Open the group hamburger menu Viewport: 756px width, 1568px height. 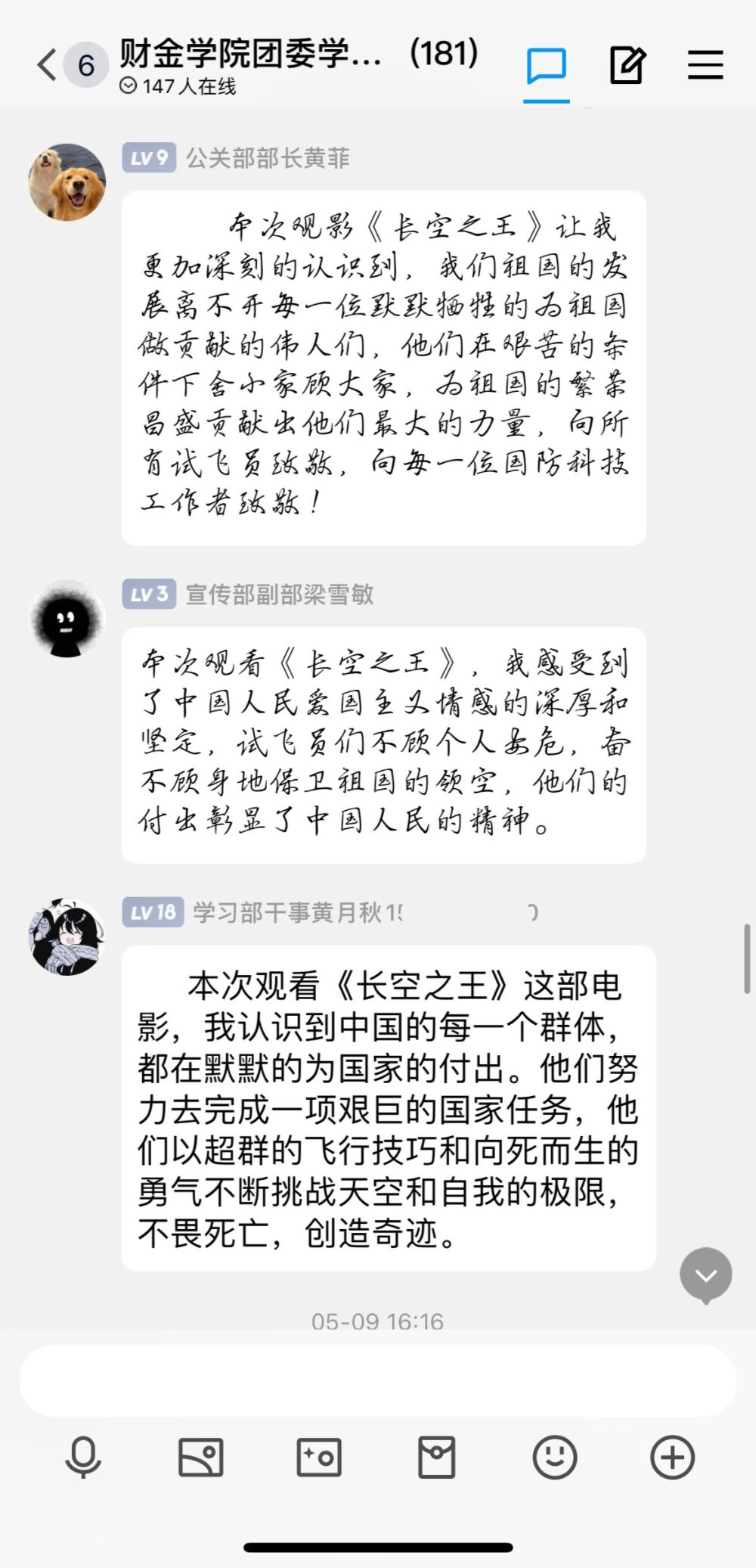(x=705, y=65)
